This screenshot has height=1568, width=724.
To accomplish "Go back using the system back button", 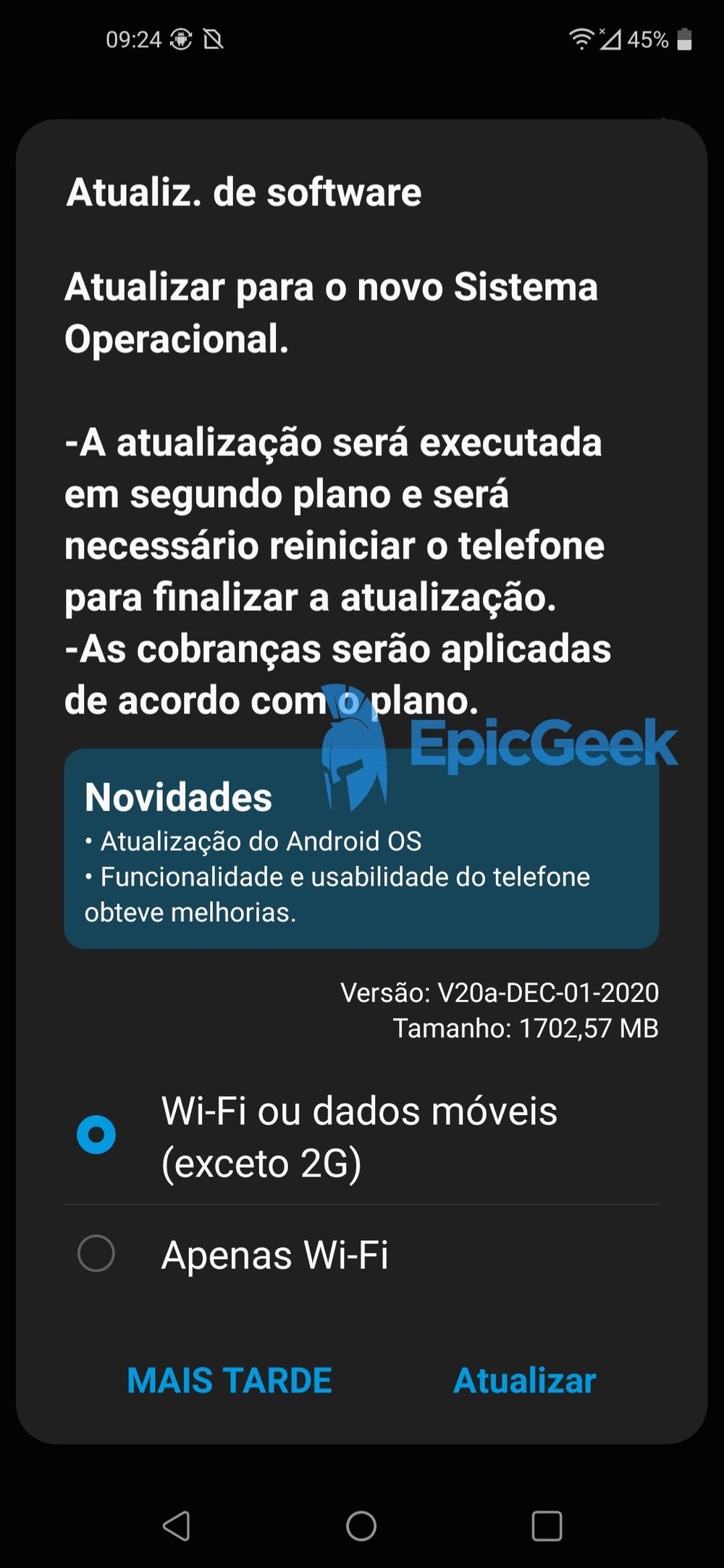I will tap(177, 1525).
